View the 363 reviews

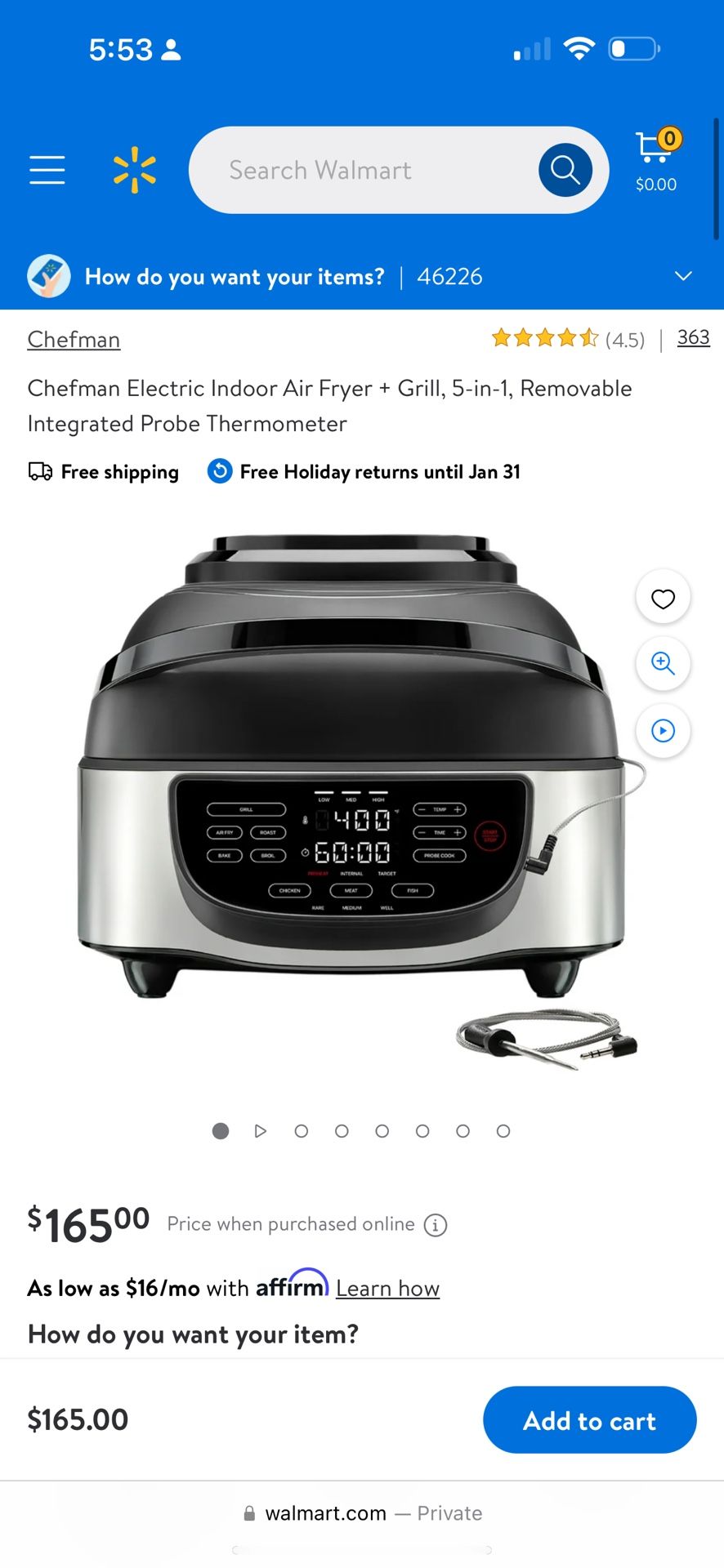pos(693,337)
